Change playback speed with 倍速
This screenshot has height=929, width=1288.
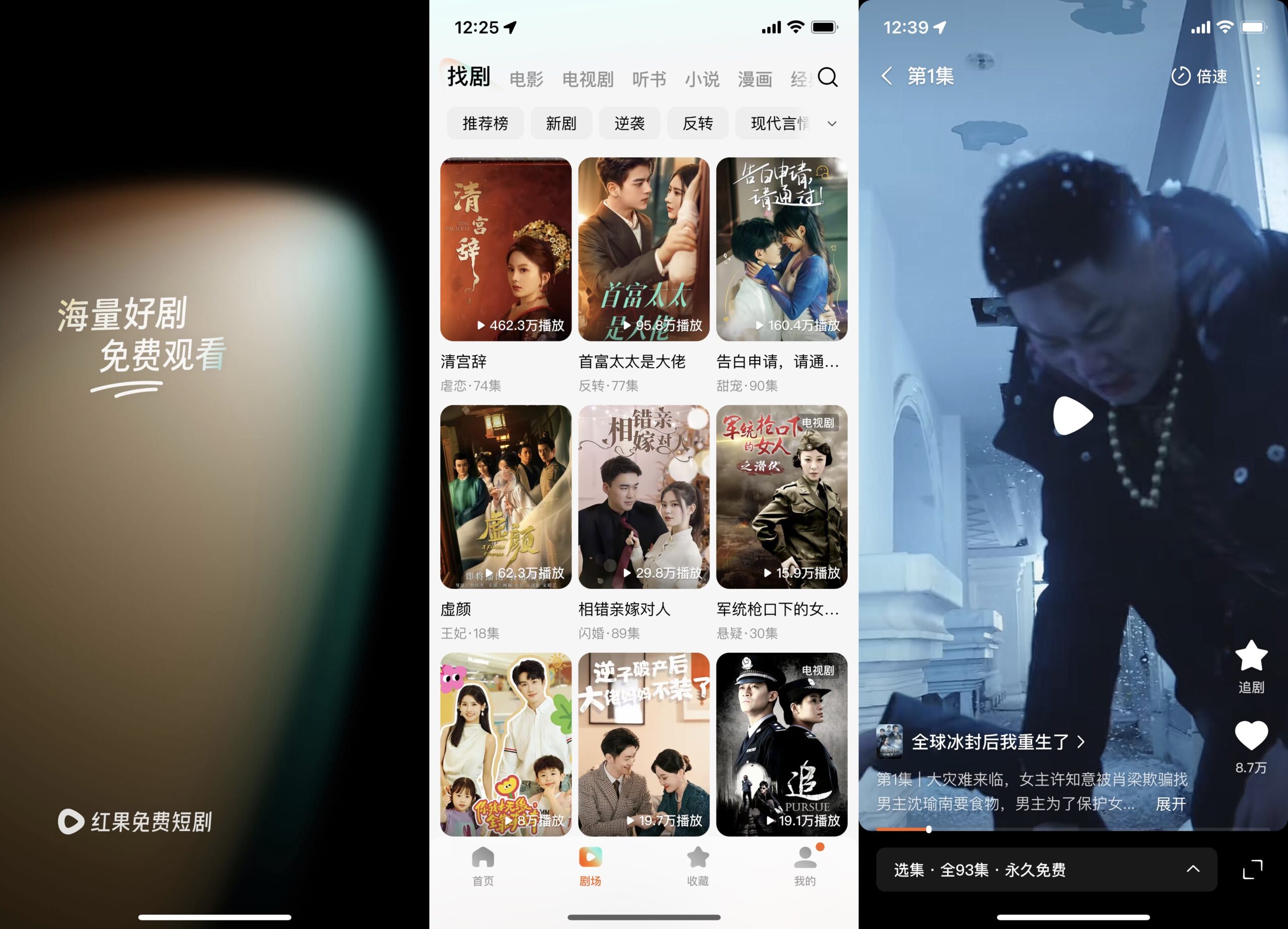pos(1199,76)
